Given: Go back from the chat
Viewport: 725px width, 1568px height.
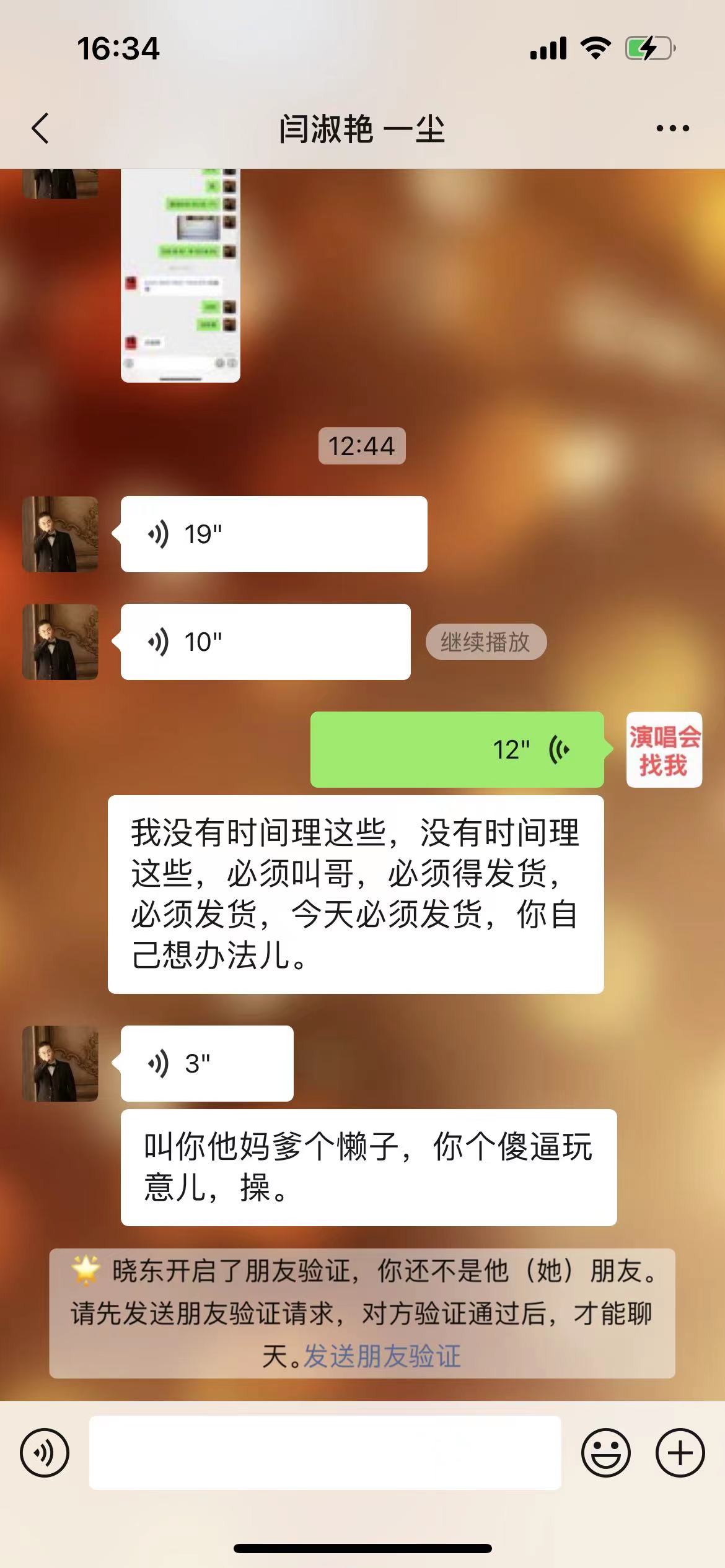Looking at the screenshot, I should click(x=40, y=129).
